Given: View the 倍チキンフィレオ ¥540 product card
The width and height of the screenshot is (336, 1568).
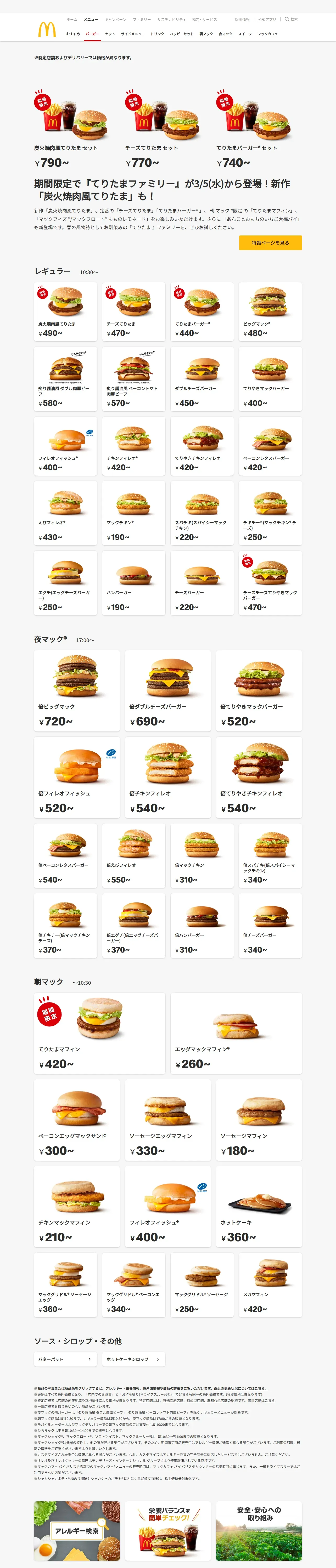Looking at the screenshot, I should tap(168, 777).
